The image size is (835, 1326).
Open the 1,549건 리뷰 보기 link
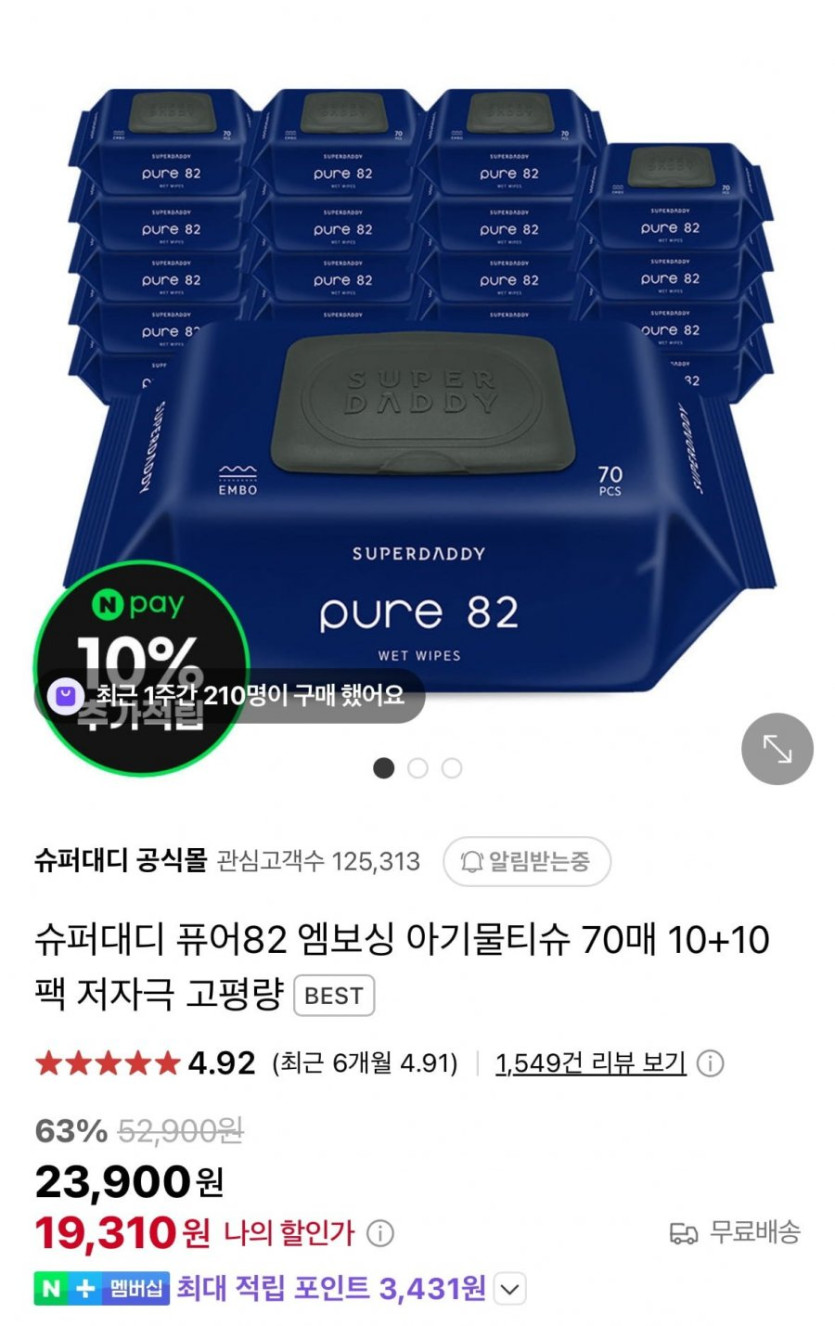pos(590,1063)
